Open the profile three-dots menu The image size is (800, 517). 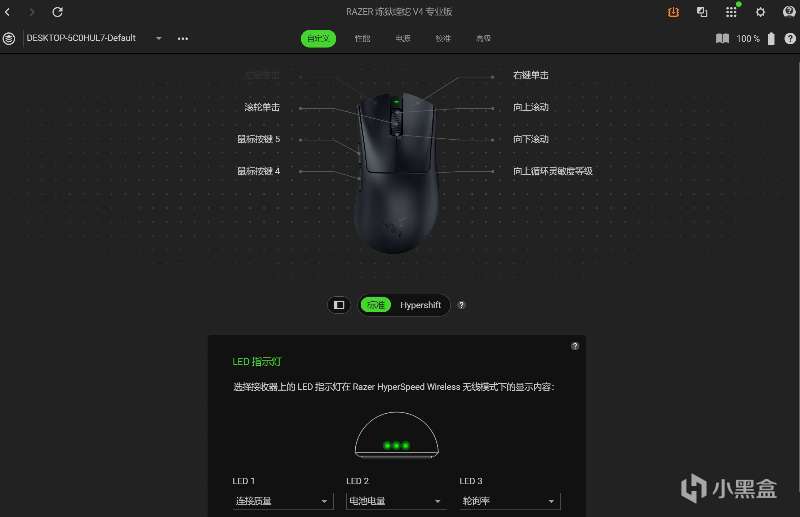click(183, 38)
